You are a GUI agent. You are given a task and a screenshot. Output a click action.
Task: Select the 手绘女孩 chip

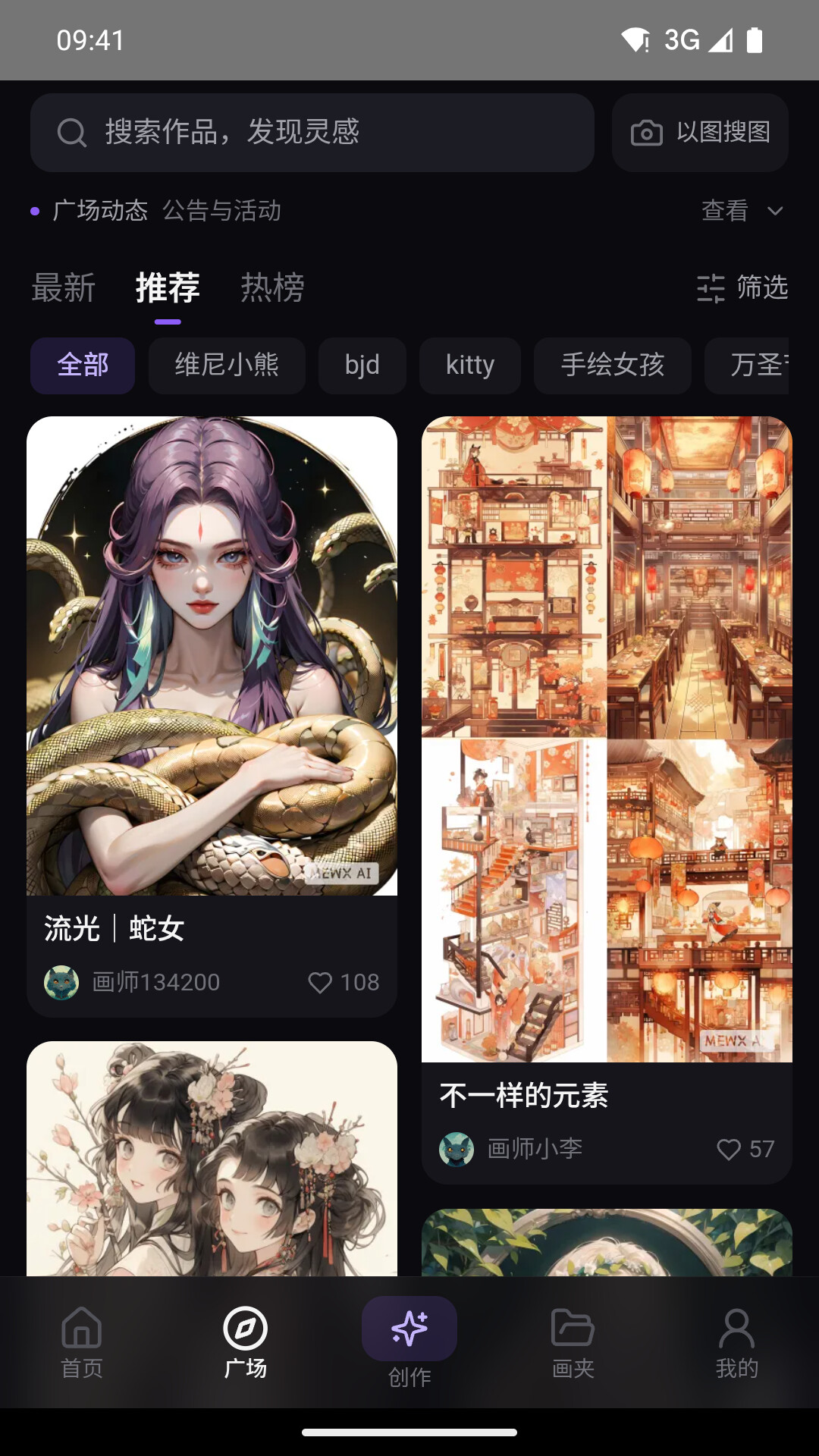(x=613, y=366)
